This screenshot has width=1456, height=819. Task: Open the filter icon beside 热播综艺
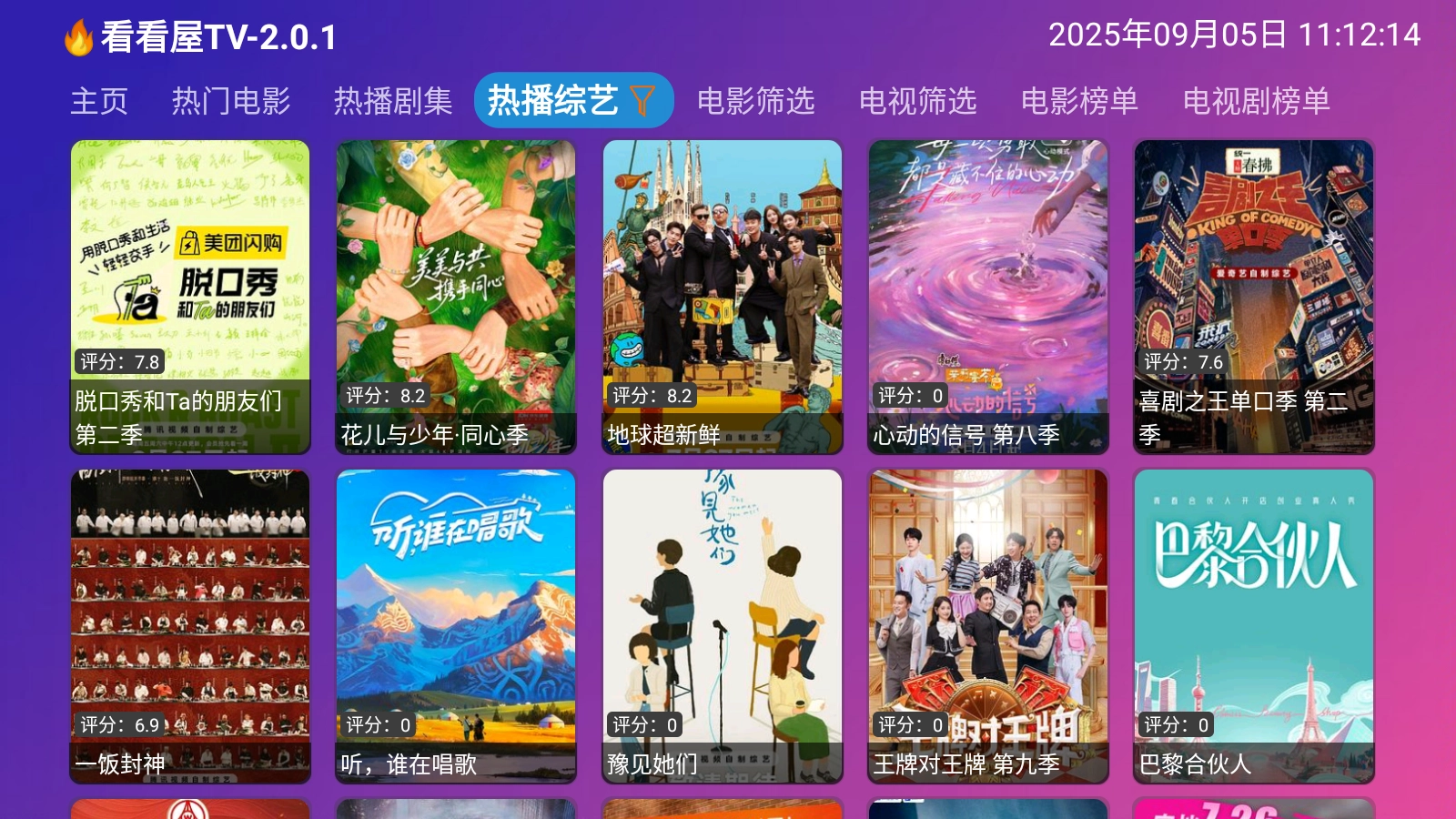click(x=642, y=100)
